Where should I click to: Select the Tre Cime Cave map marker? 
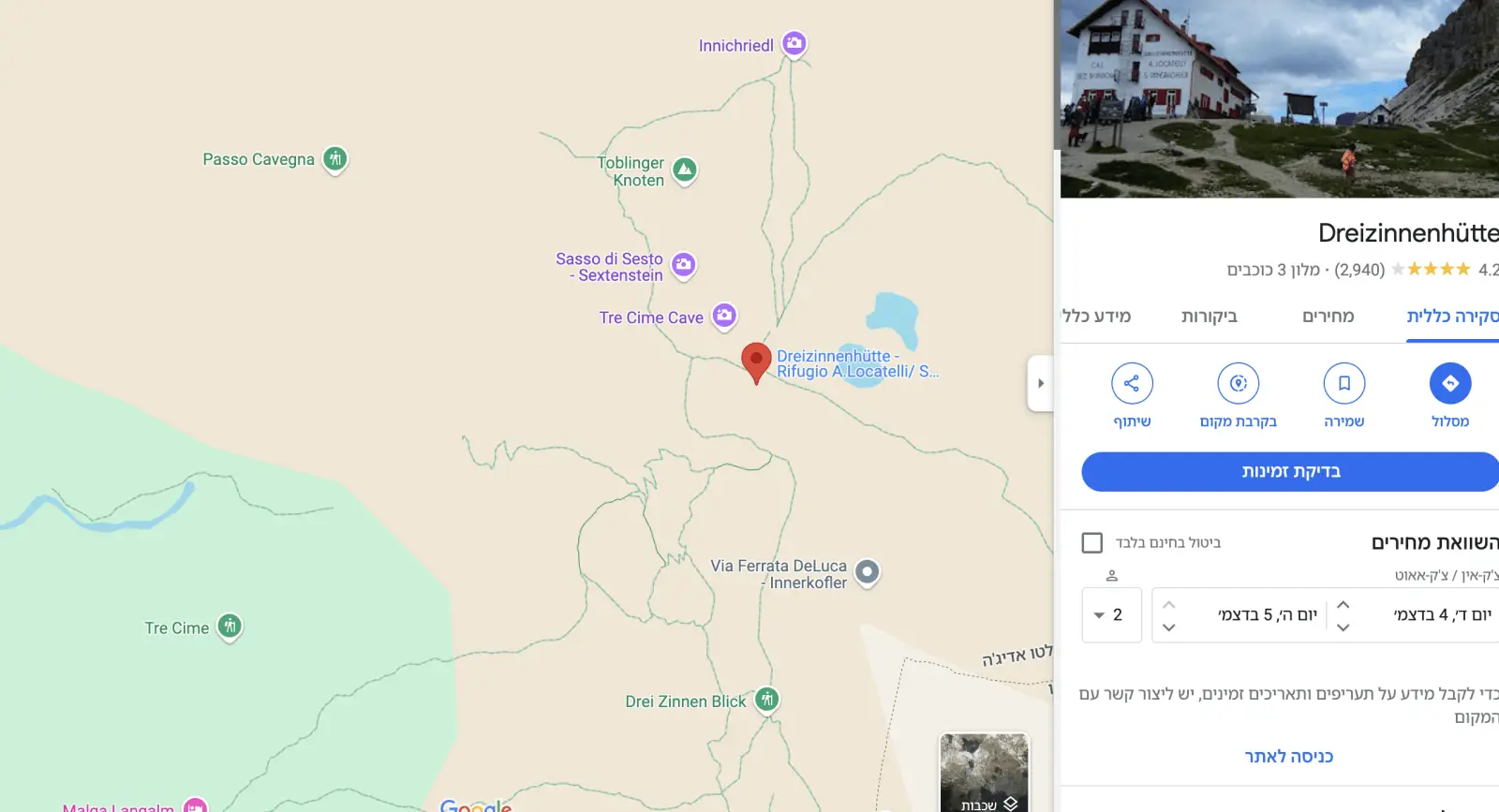coord(724,316)
